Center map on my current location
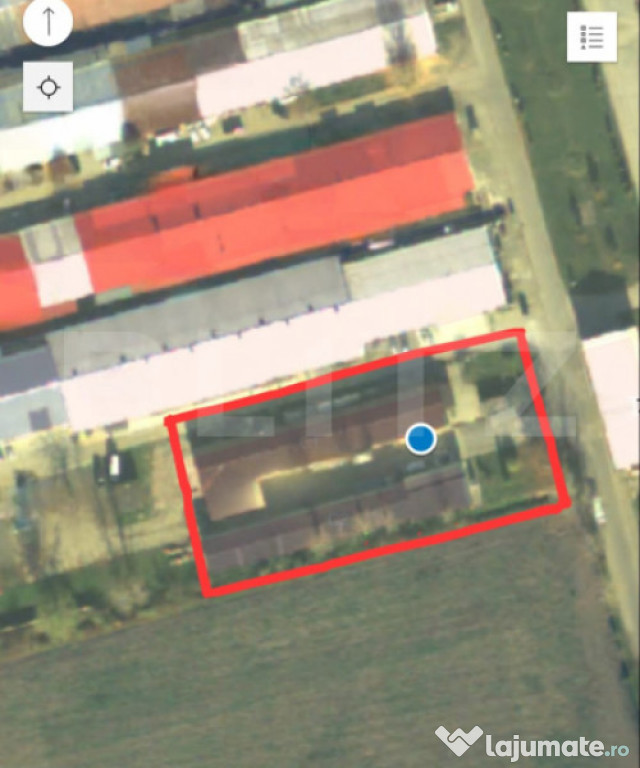The image size is (640, 768). click(x=48, y=88)
